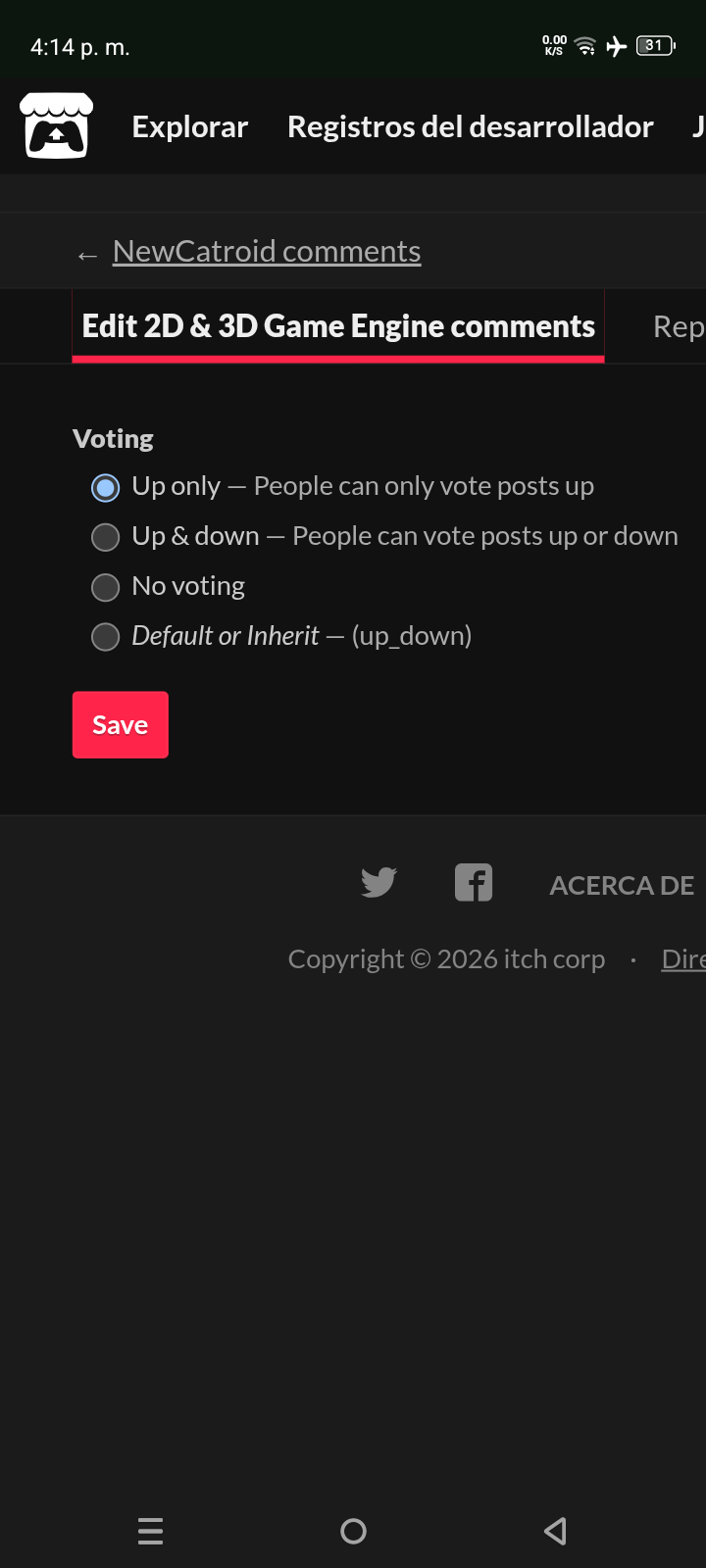
Task: Open Registros del desarrollador
Action: coord(470,127)
